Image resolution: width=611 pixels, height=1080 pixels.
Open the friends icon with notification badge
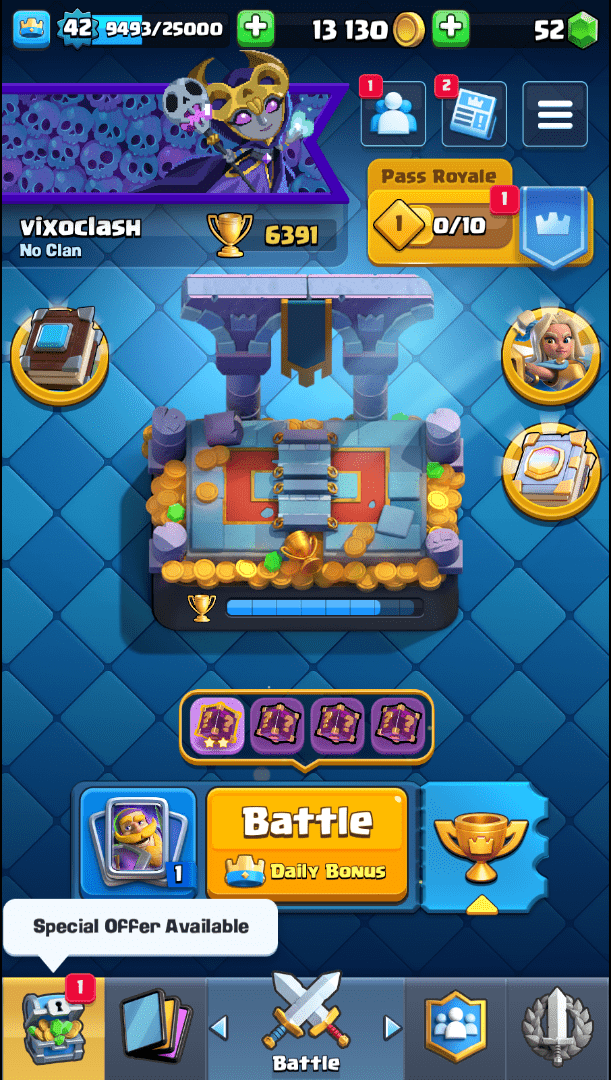(392, 114)
